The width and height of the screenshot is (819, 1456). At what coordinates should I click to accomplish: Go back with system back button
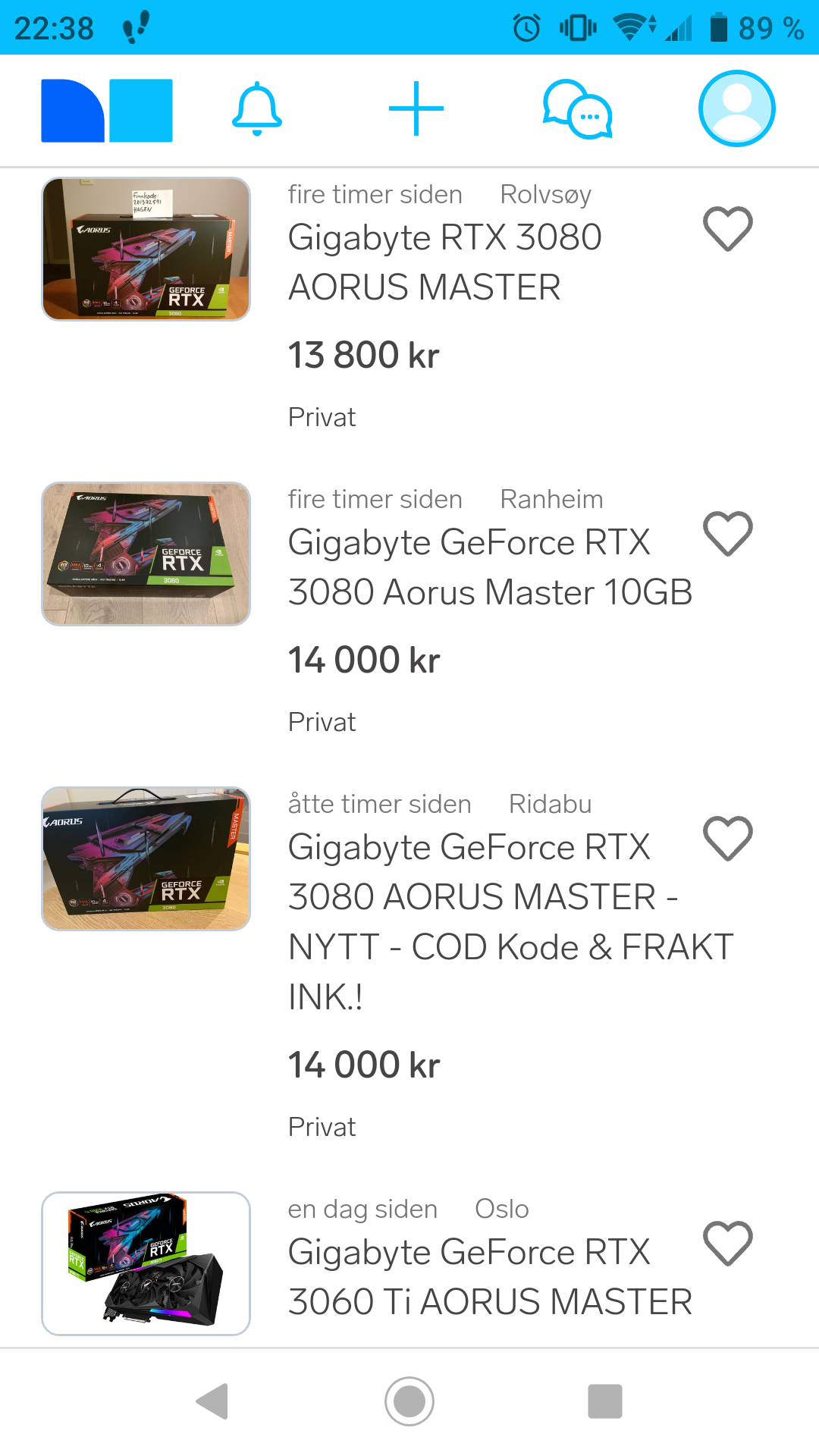tap(213, 1401)
